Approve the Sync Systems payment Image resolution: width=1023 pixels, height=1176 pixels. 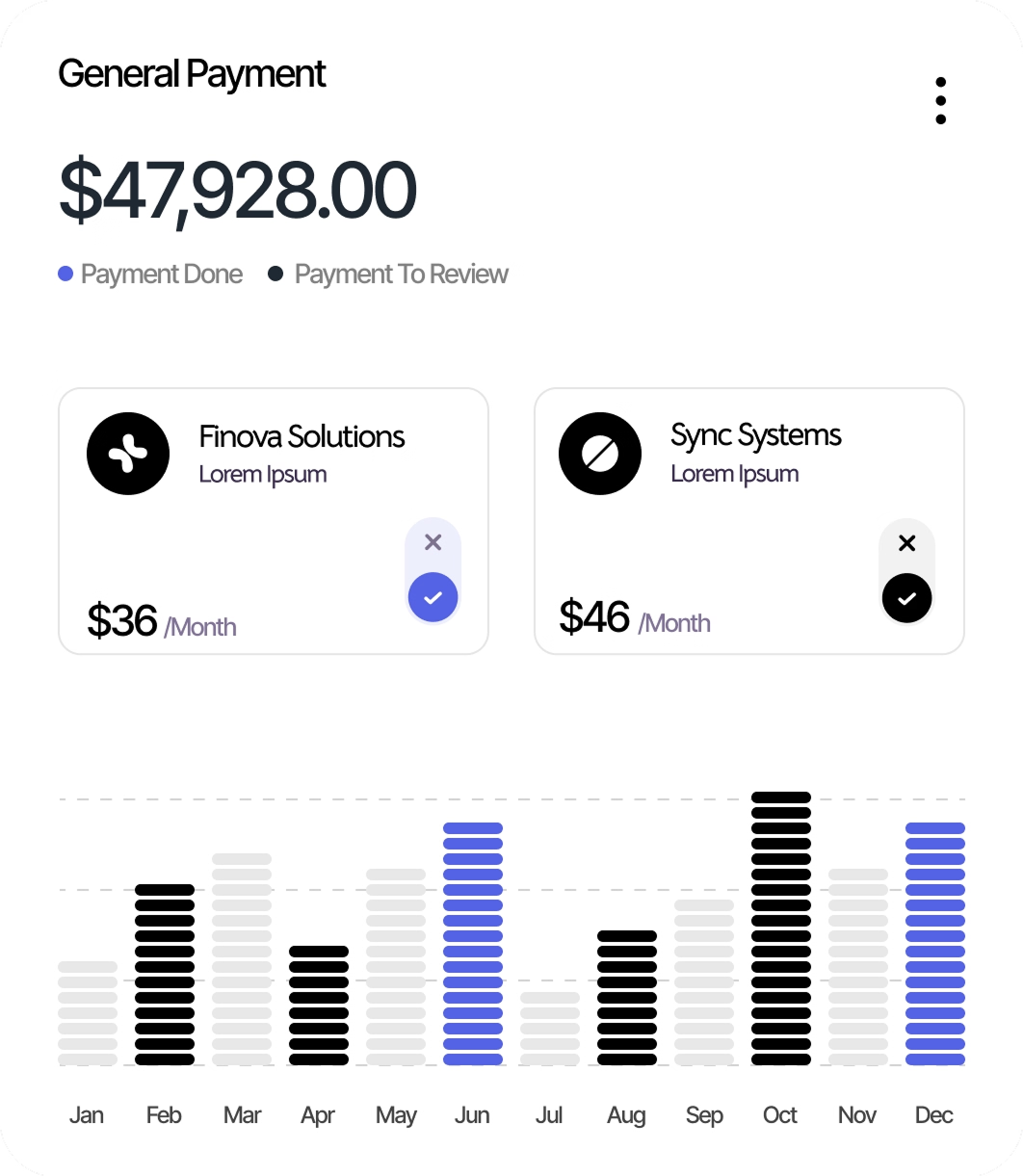pyautogui.click(x=906, y=598)
